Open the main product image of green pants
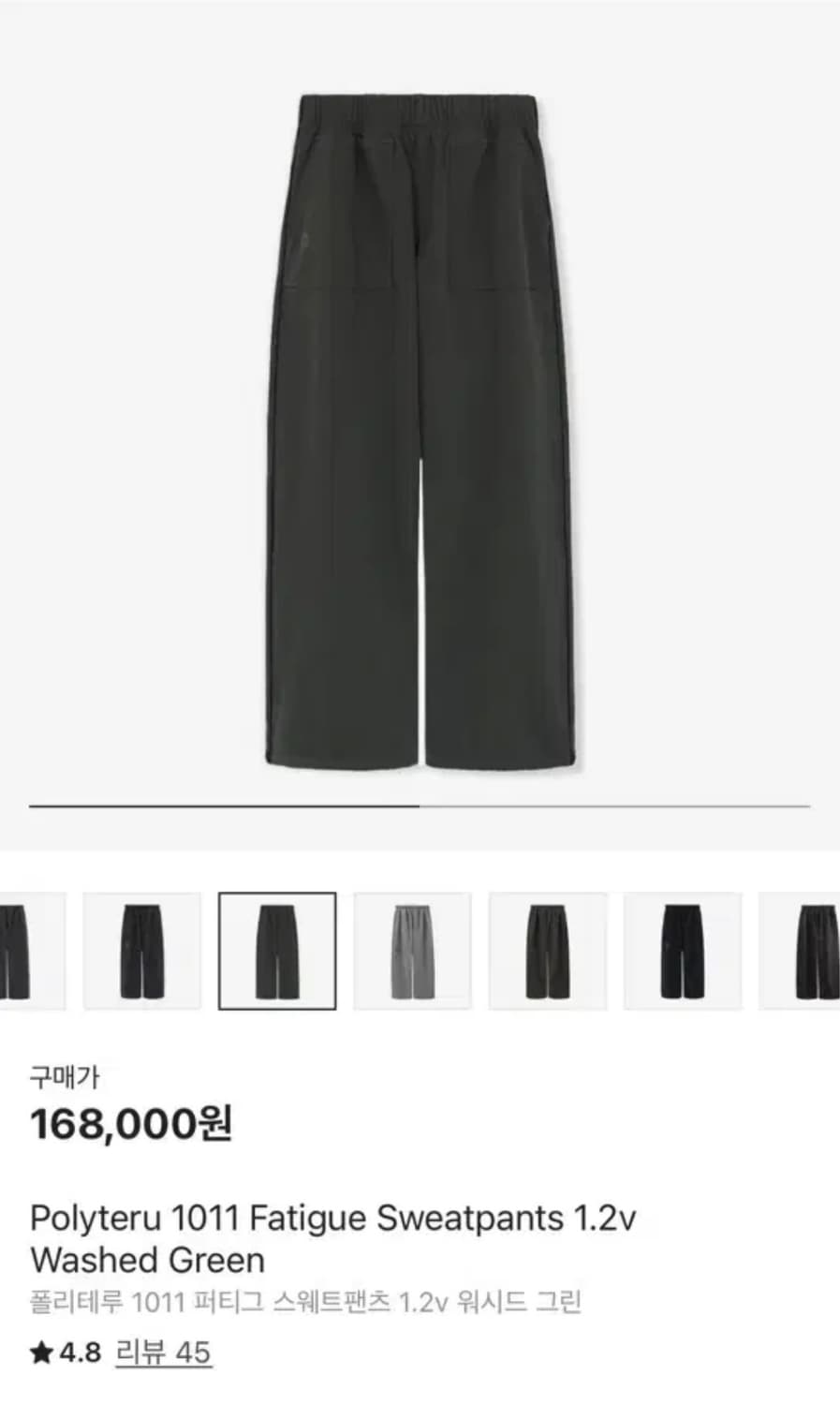Screen dimensions: 840x1405 pos(420,431)
